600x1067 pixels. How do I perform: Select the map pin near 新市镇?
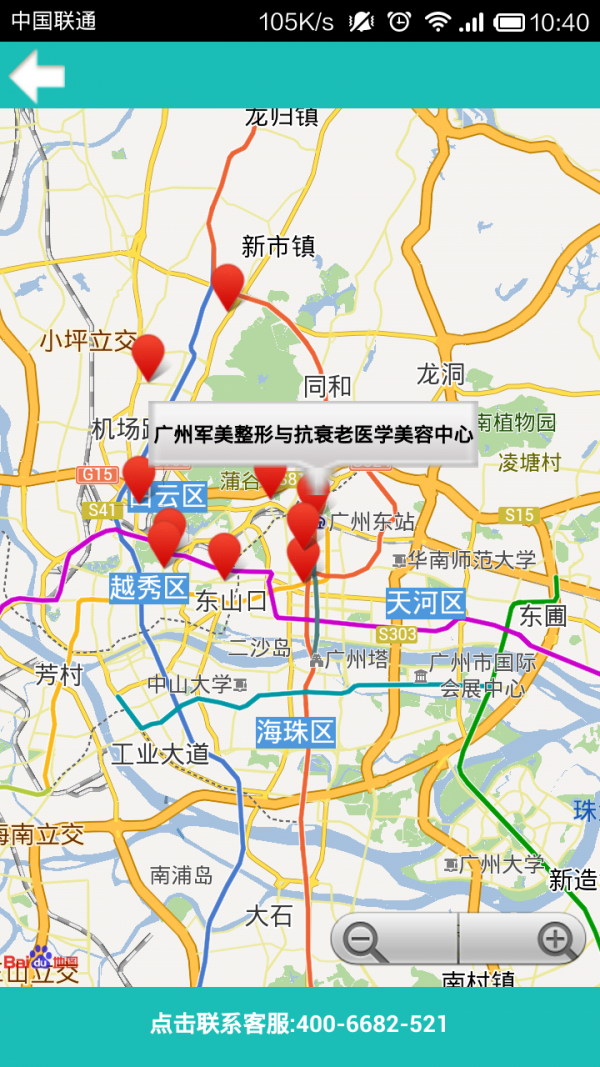tap(228, 286)
